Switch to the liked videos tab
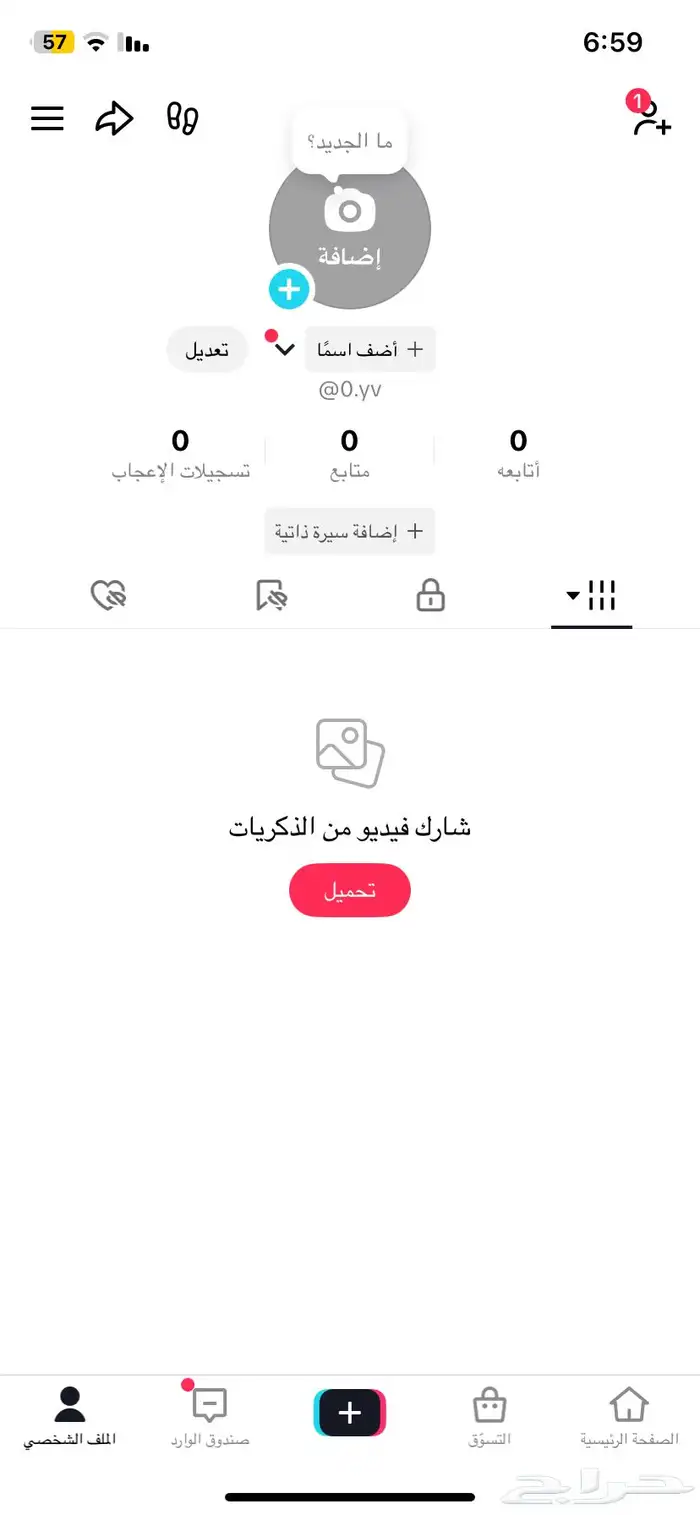 (x=108, y=597)
